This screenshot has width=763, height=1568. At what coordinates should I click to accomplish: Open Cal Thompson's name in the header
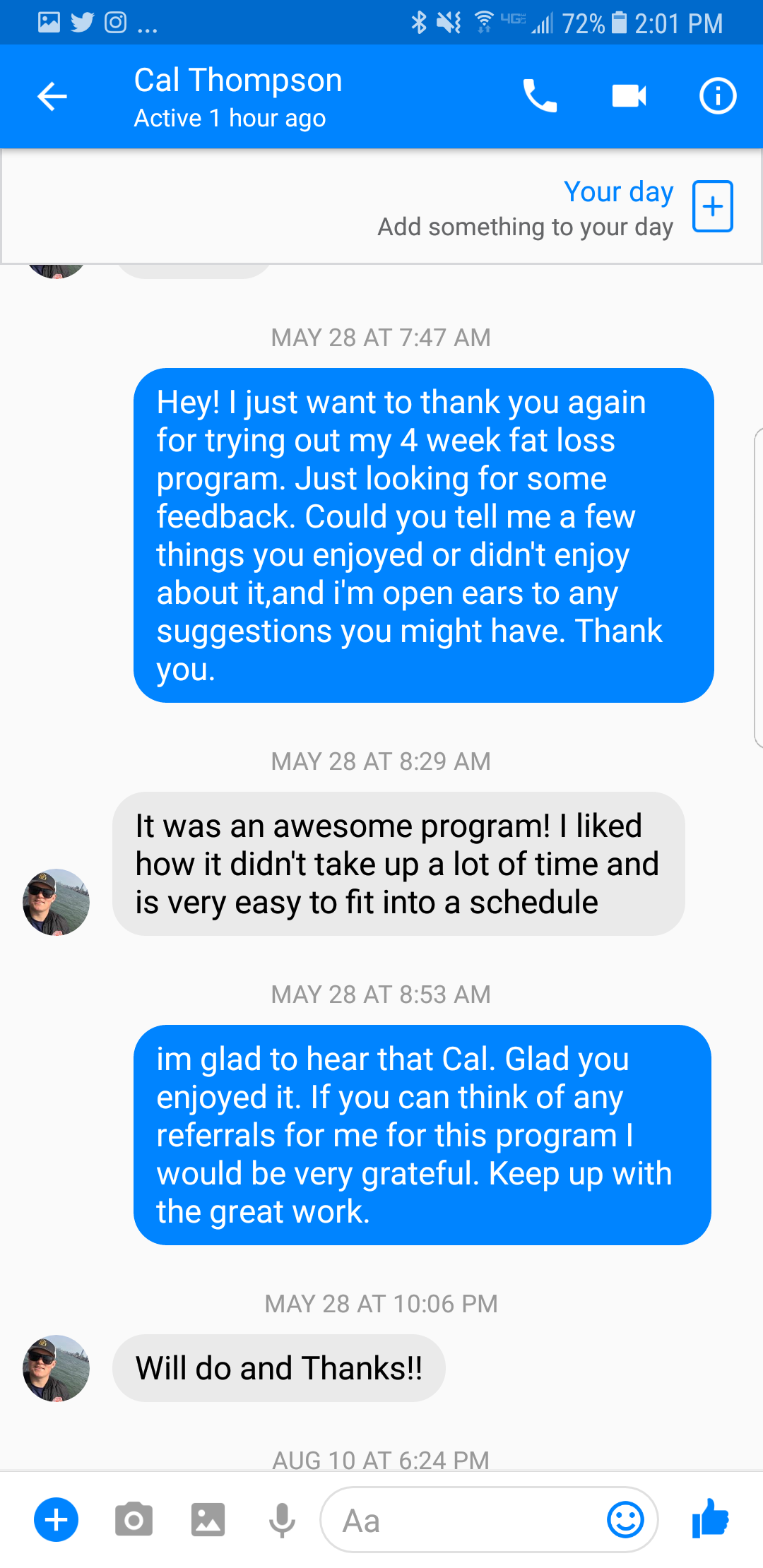pos(238,81)
